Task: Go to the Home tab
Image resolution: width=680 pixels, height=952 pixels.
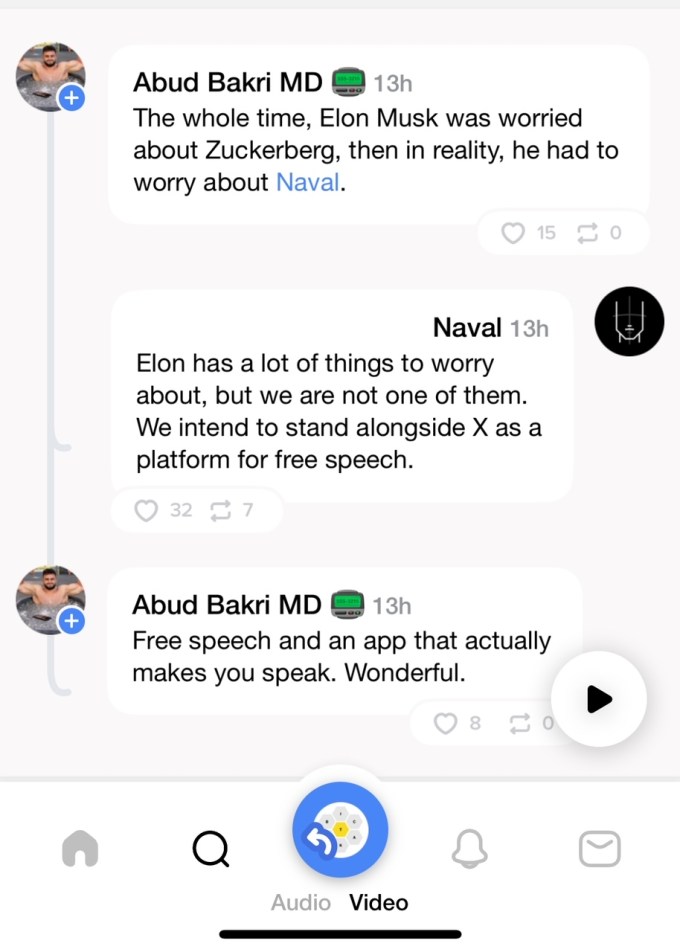Action: click(x=80, y=850)
